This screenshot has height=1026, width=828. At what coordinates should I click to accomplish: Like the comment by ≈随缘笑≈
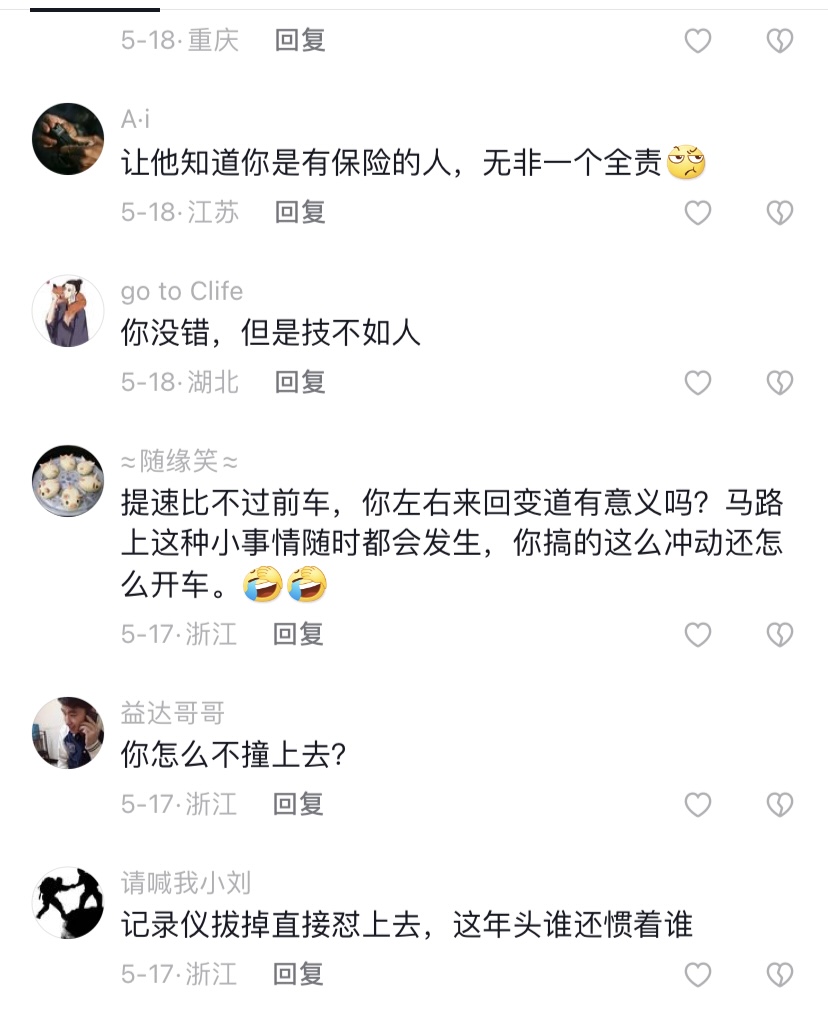(x=697, y=634)
